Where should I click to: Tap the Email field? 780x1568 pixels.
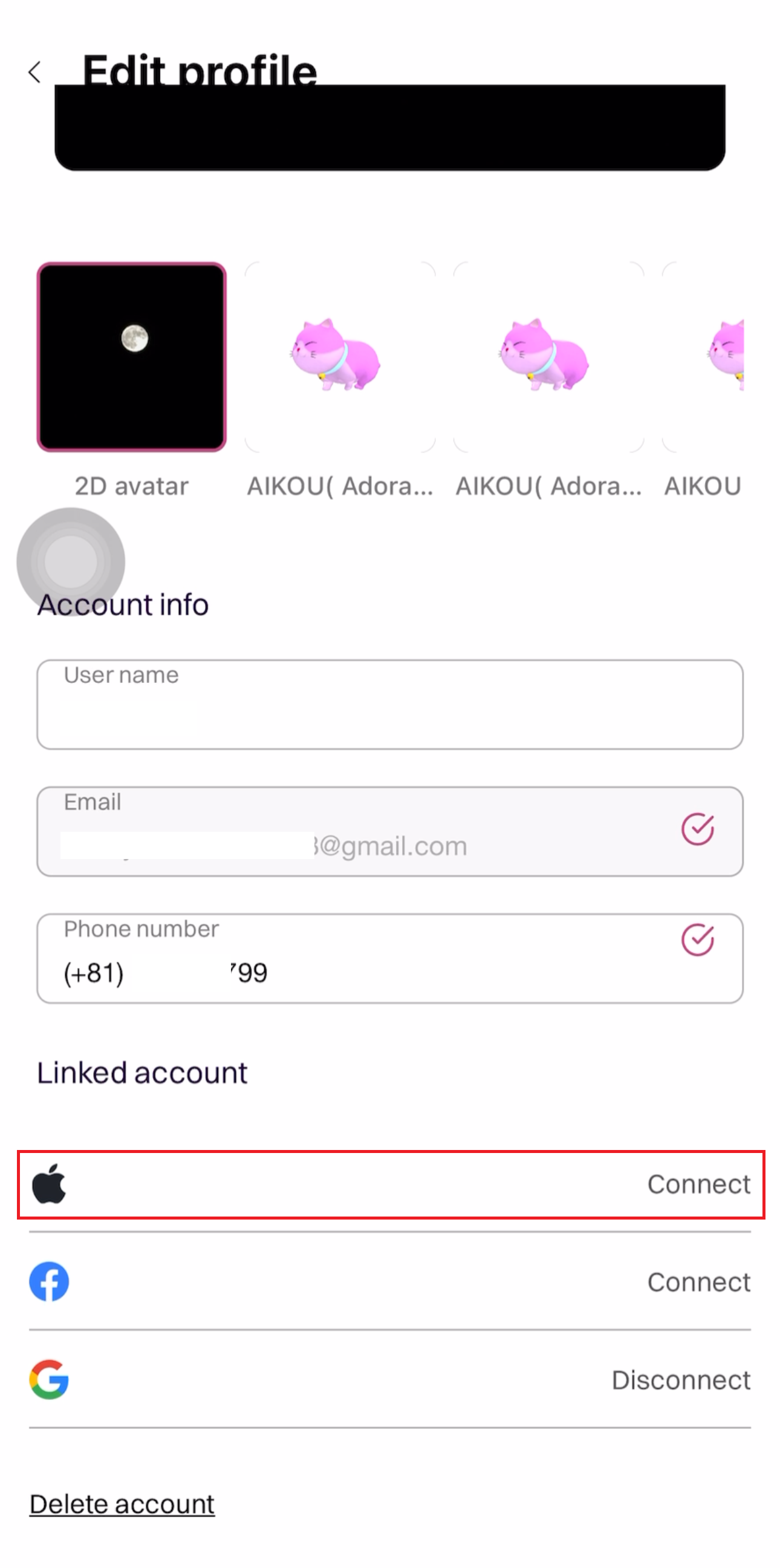click(x=365, y=832)
